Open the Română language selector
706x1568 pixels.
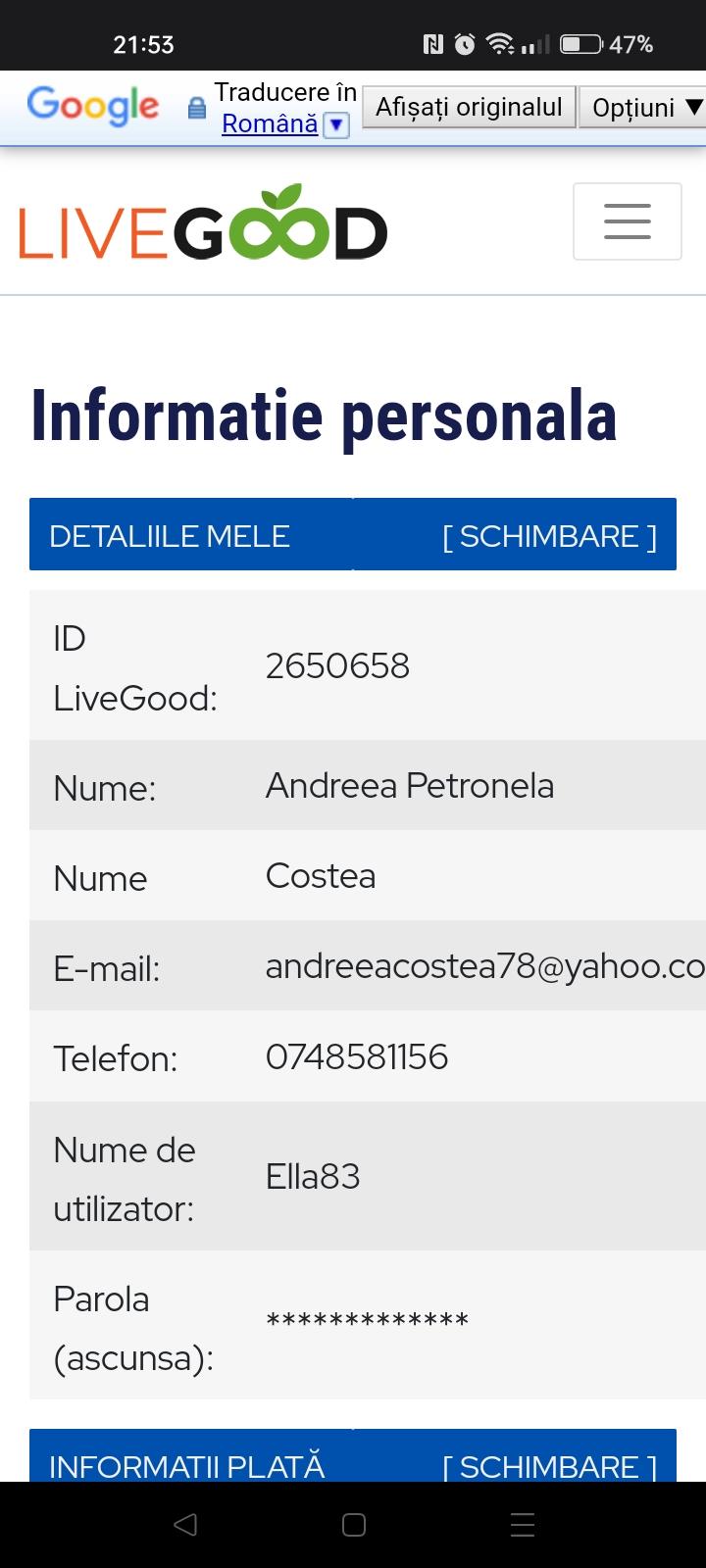284,124
